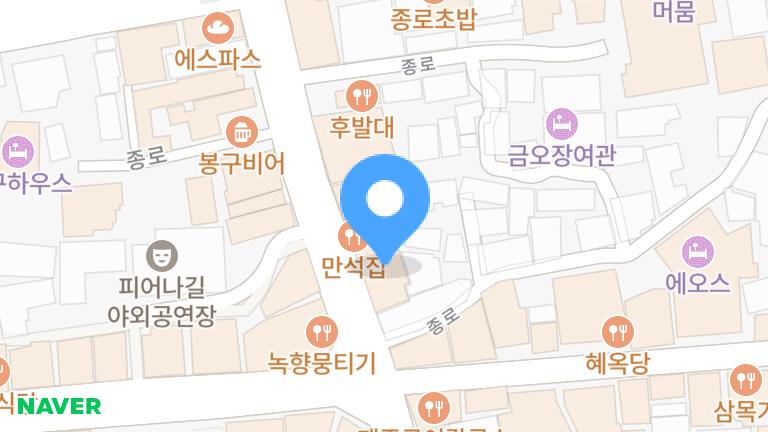Screen dimensions: 768x432
Task: Open the 만석집 restaurant marker
Action: (349, 238)
